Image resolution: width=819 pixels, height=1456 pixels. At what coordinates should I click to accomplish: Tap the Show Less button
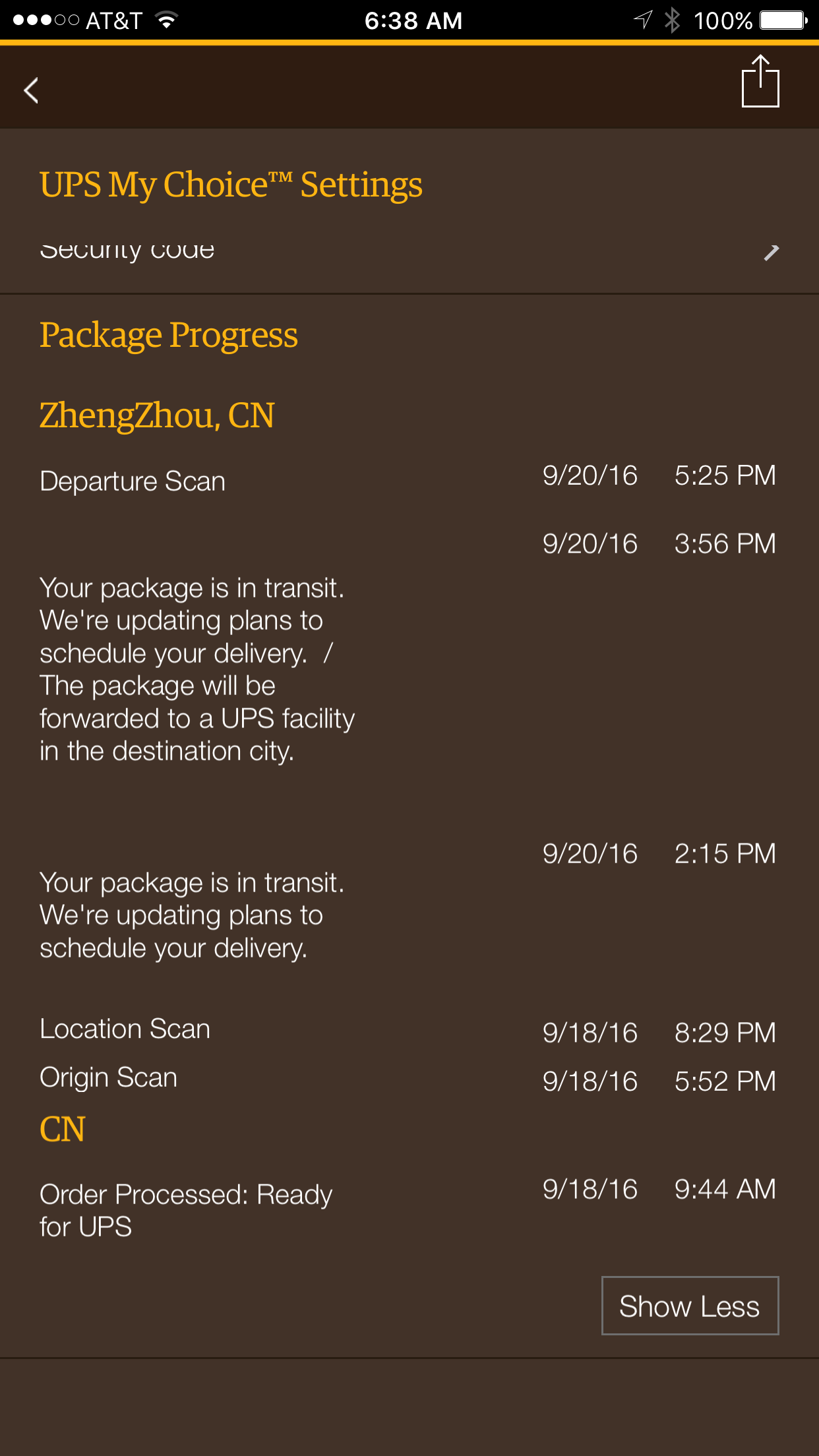690,1306
